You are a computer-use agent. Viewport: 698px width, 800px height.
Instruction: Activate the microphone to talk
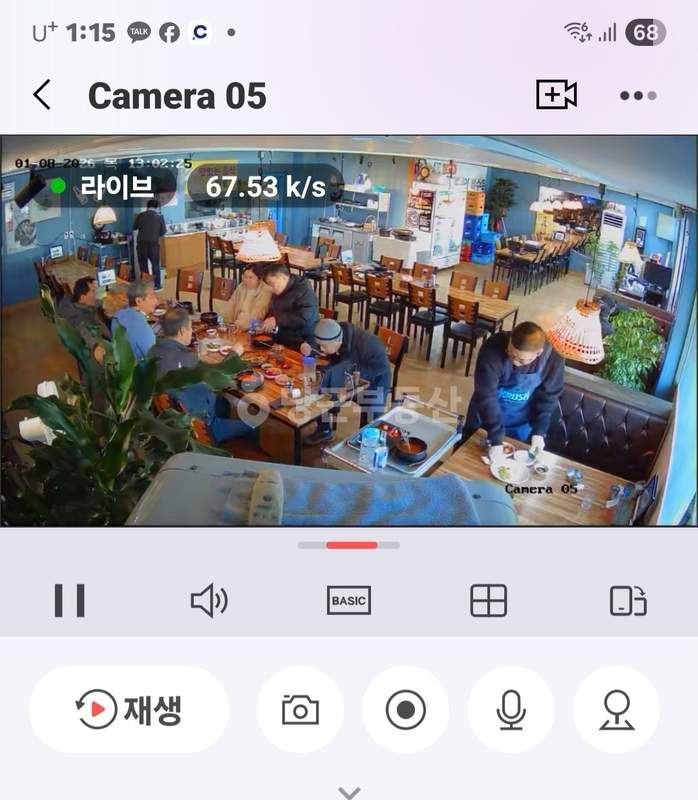pos(511,710)
